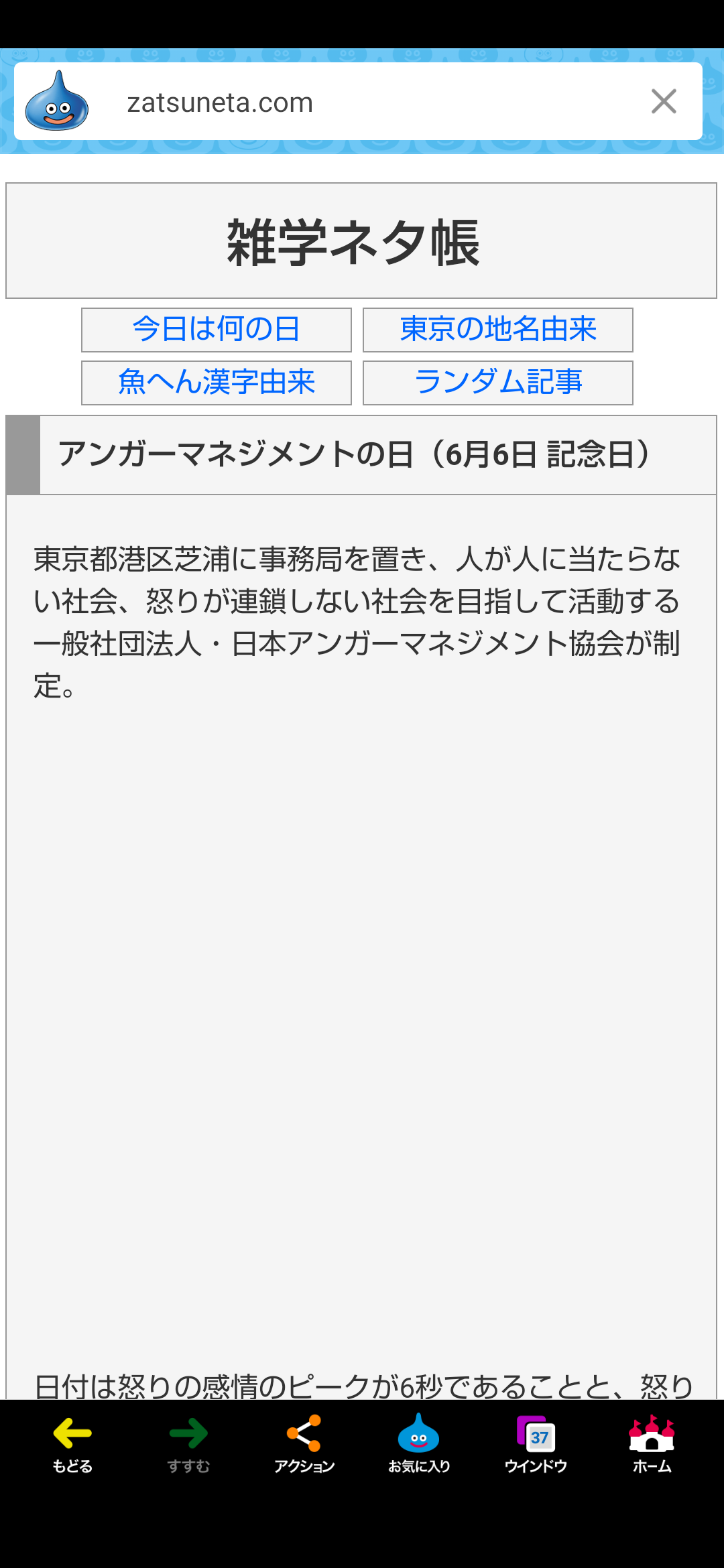Open the 今日は何の日 link
The width and height of the screenshot is (724, 1568).
click(x=216, y=330)
